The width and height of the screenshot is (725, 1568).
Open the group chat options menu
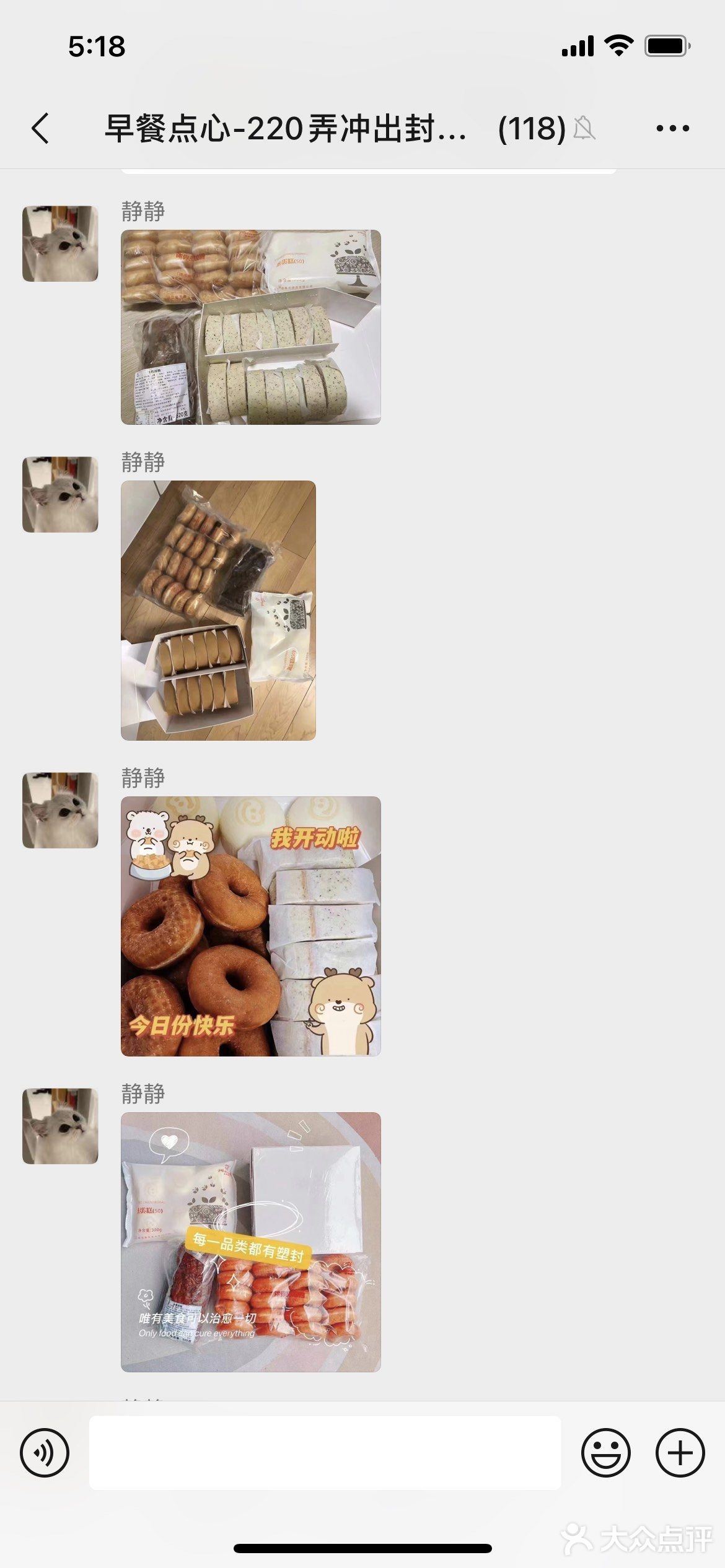pyautogui.click(x=672, y=129)
